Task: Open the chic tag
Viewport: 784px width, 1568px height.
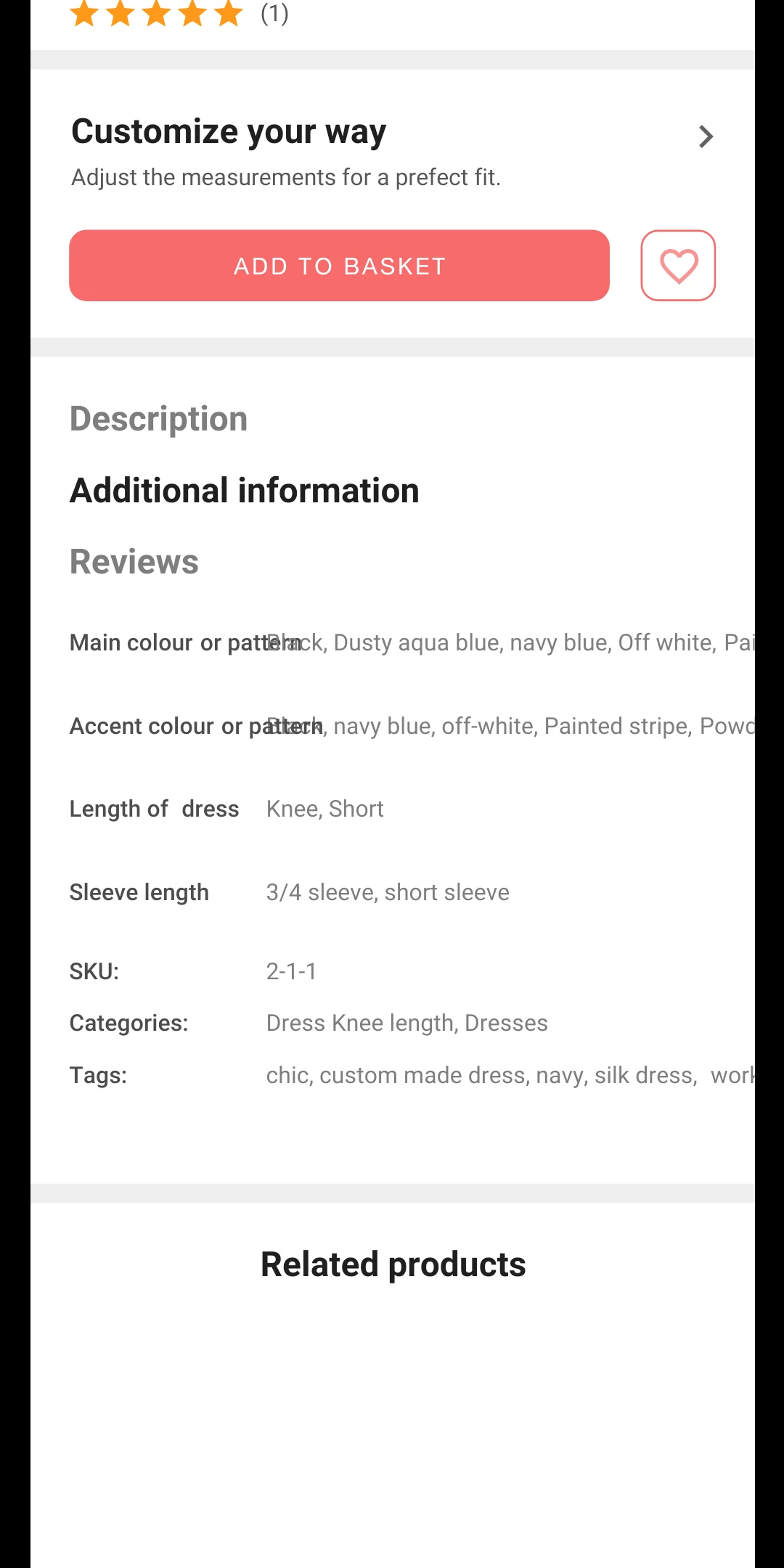Action: coord(287,1075)
